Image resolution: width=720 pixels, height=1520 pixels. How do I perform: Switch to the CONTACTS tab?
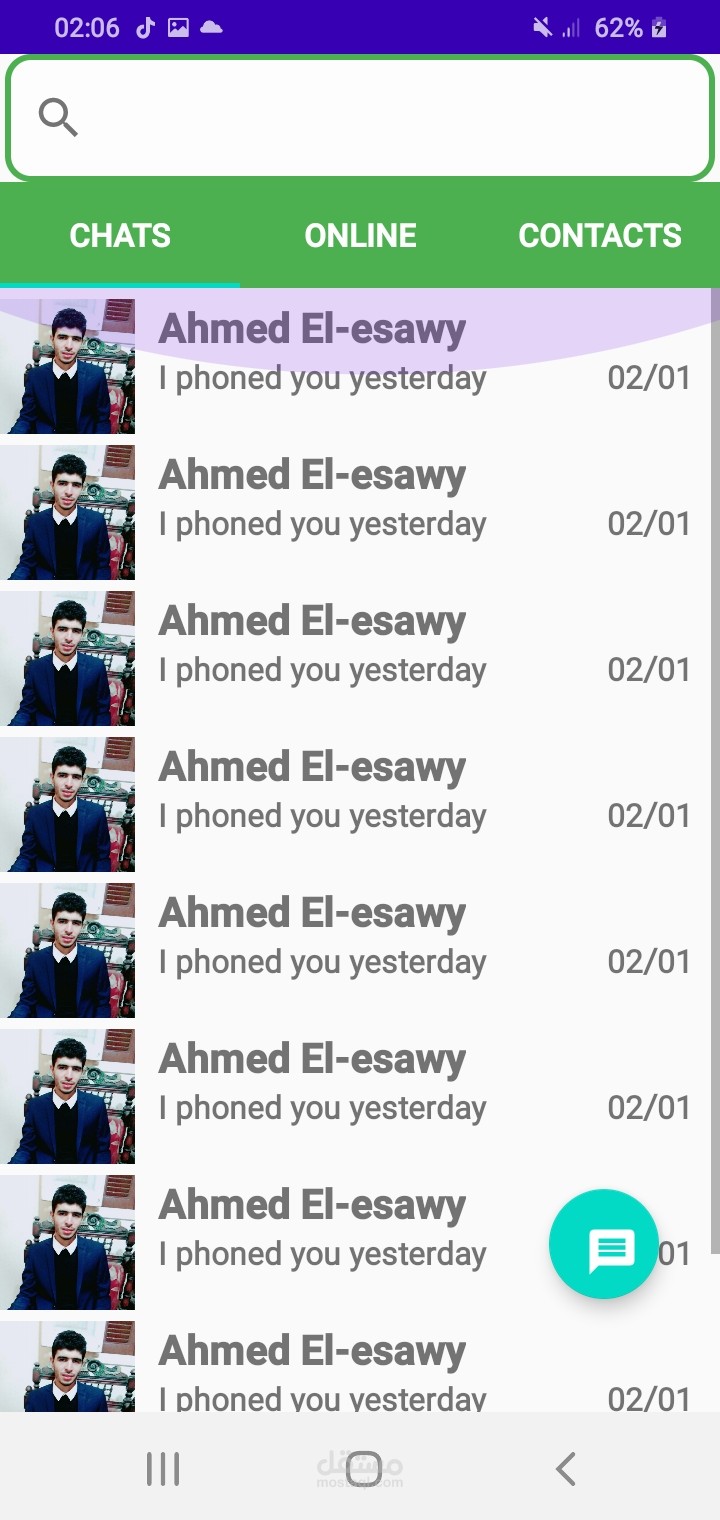click(600, 236)
